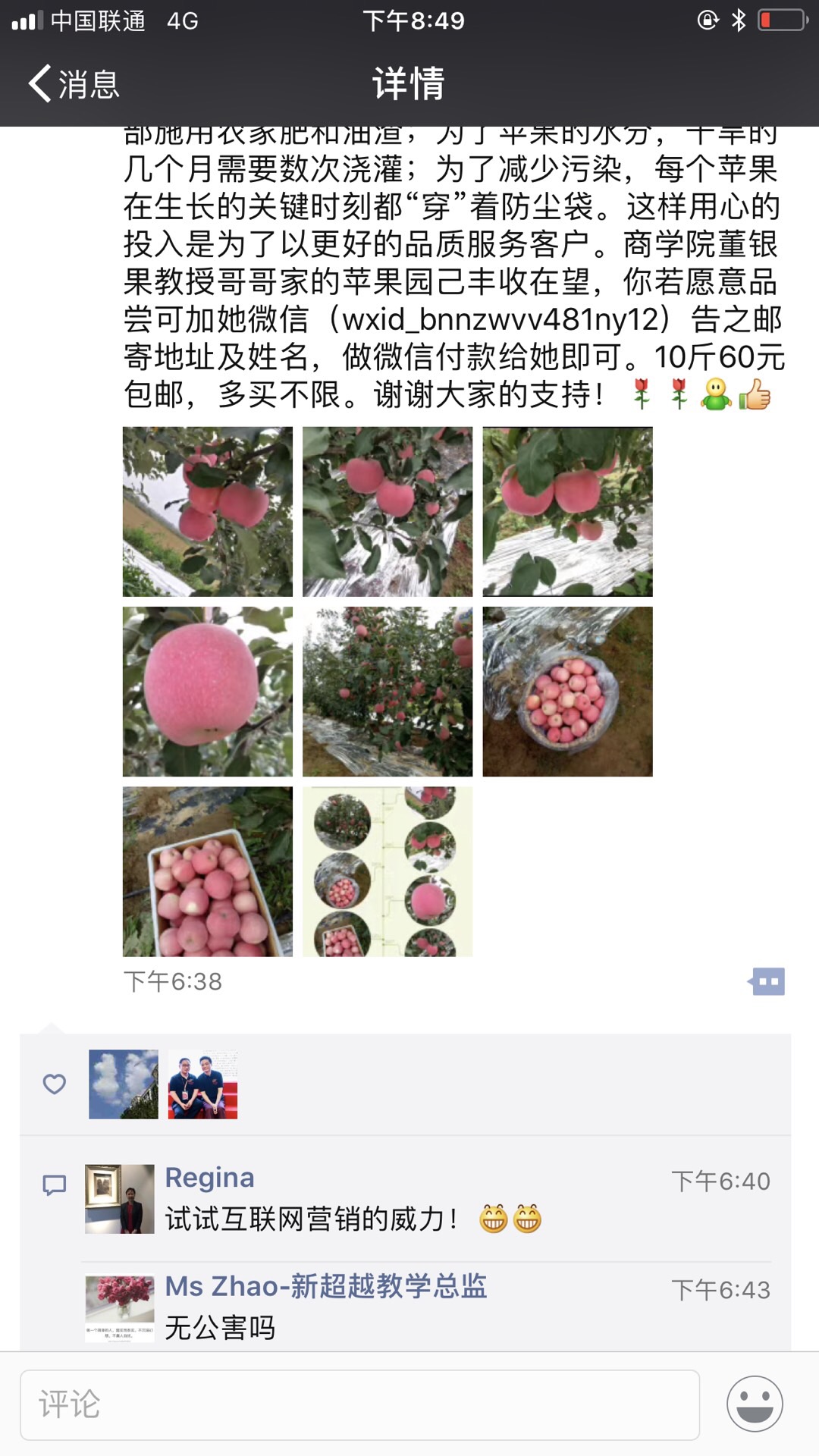Open the photo of apples in a basket
The width and height of the screenshot is (819, 1456).
(567, 691)
